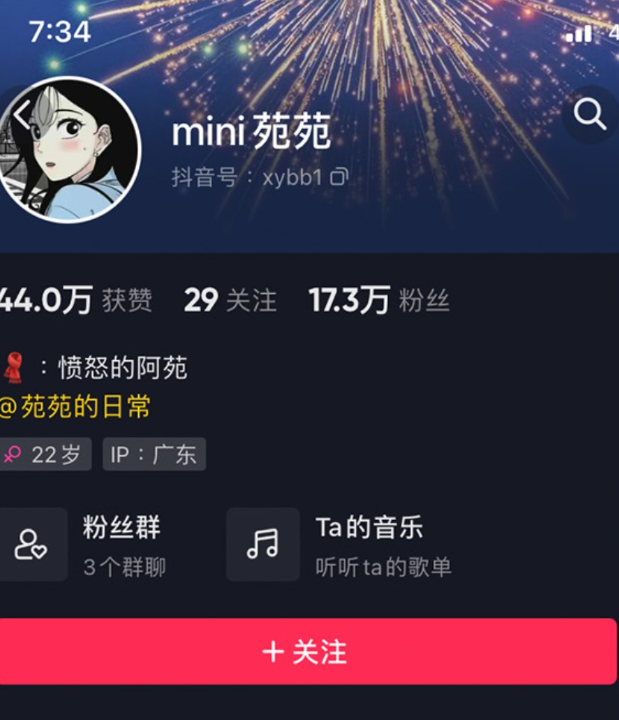Screen dimensions: 619x720
Task: Open the 粉丝群 fan groups
Action: click(x=90, y=544)
